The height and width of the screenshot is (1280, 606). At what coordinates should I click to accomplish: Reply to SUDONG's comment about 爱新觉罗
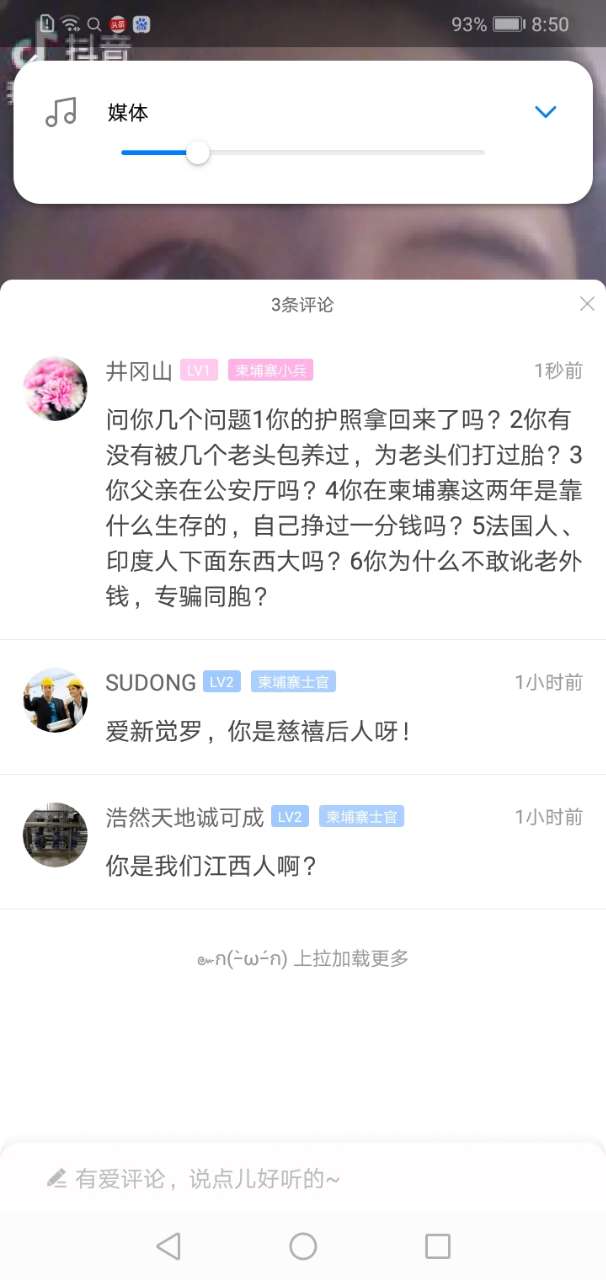[258, 732]
